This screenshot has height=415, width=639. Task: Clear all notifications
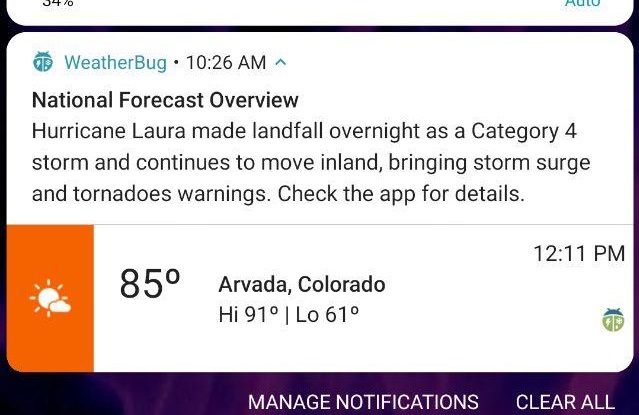pyautogui.click(x=565, y=402)
